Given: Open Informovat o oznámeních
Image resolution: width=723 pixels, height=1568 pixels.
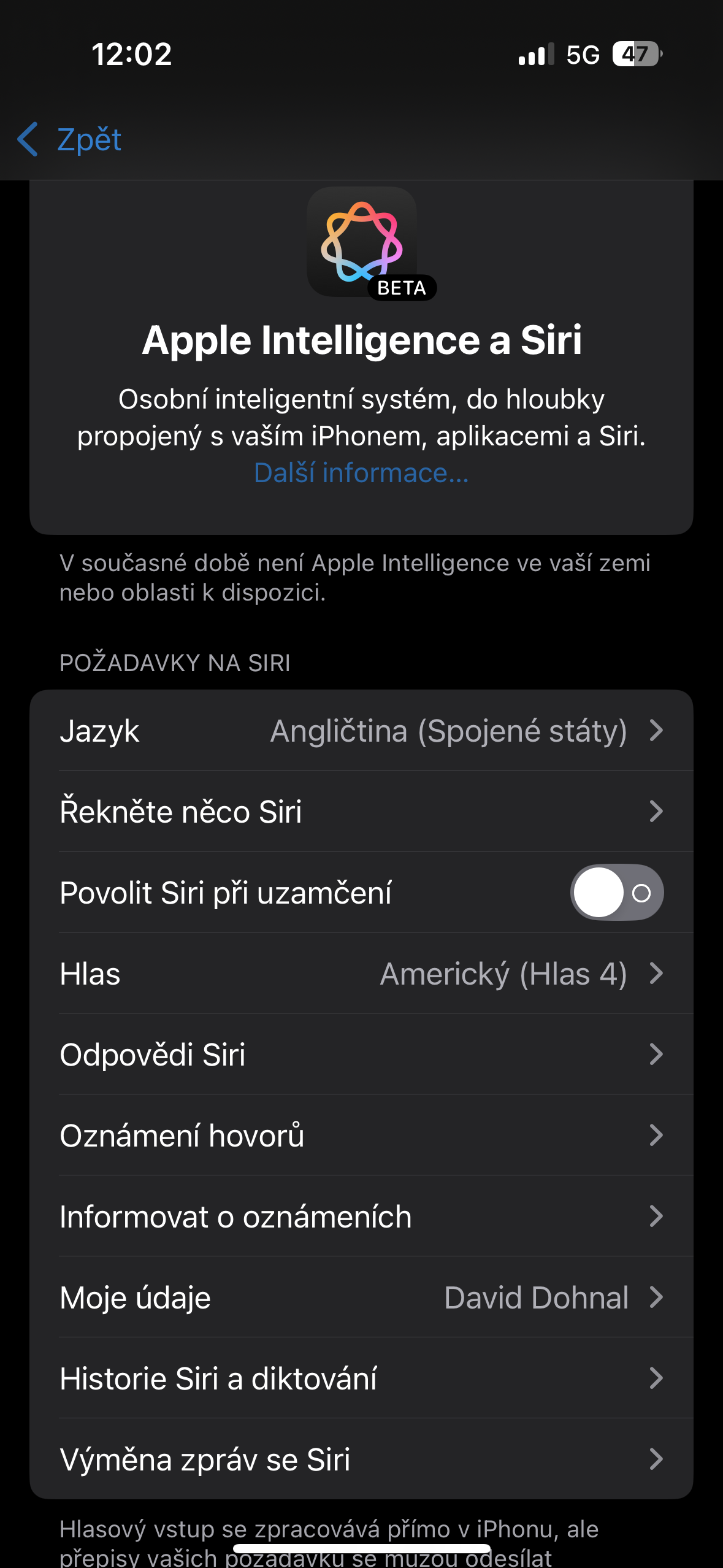Looking at the screenshot, I should 361,1216.
